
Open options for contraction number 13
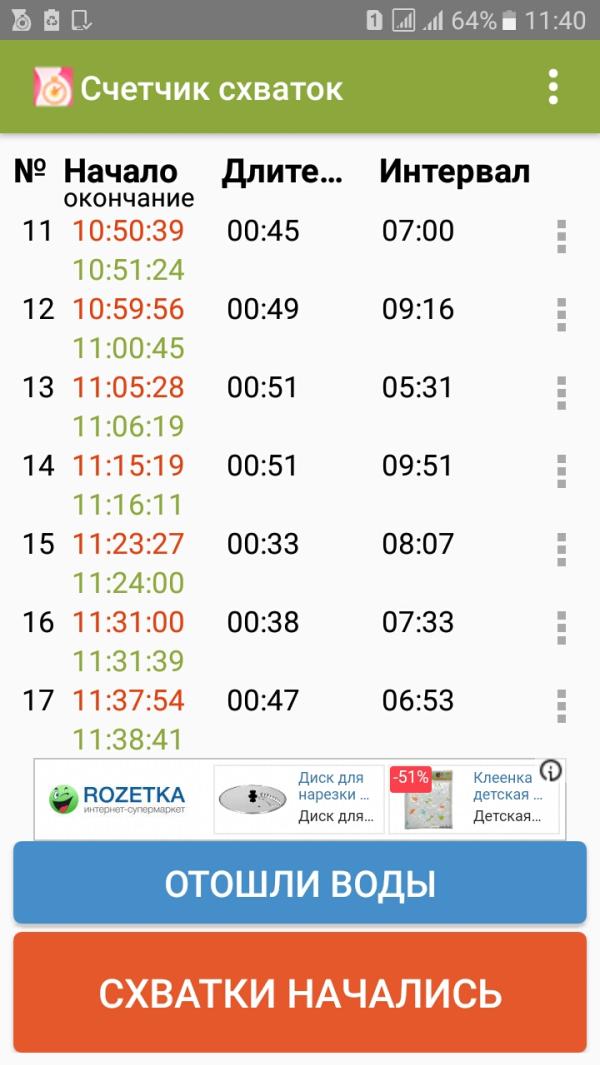pyautogui.click(x=561, y=393)
